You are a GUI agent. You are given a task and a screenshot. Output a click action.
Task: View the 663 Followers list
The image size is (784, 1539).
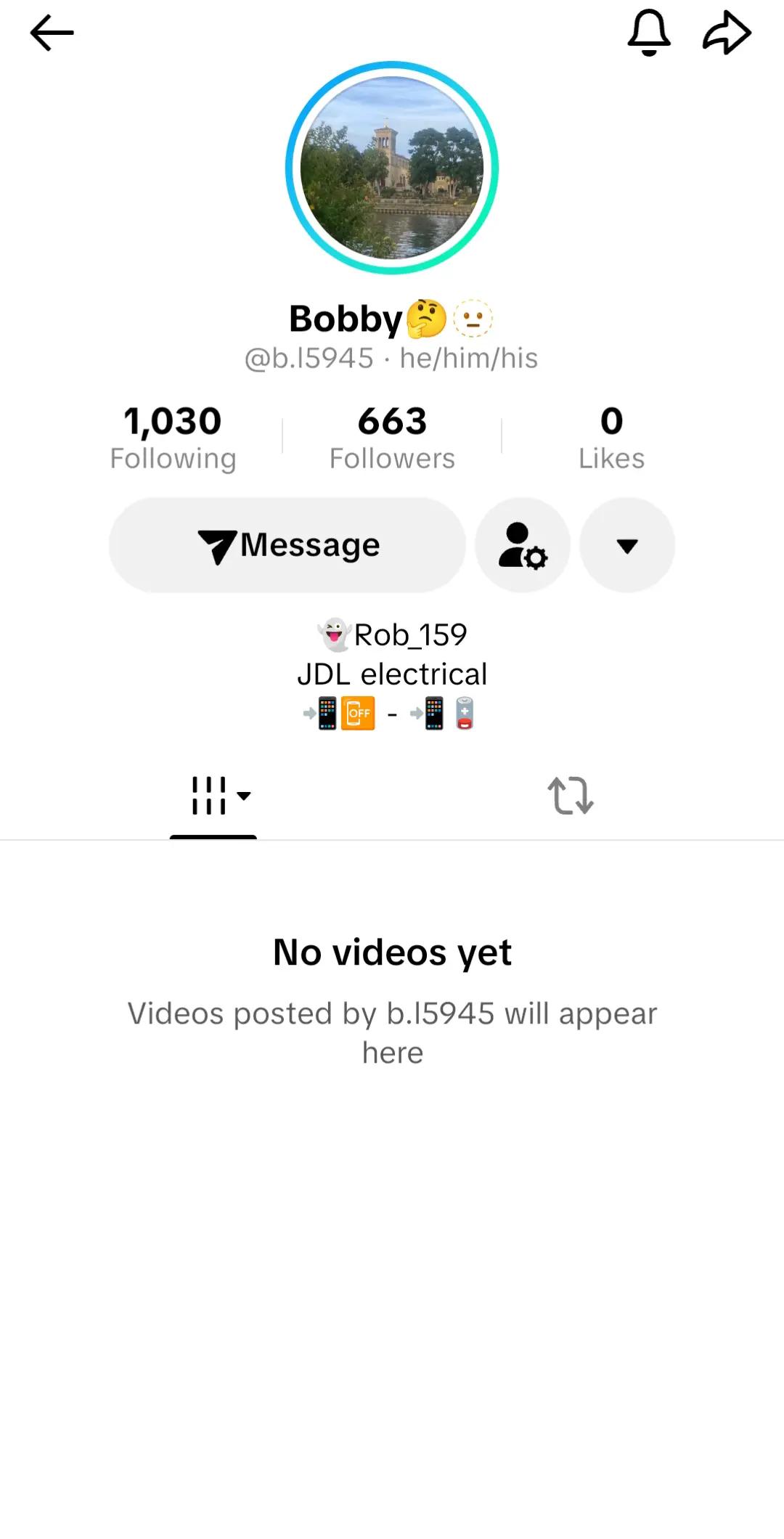(x=392, y=438)
